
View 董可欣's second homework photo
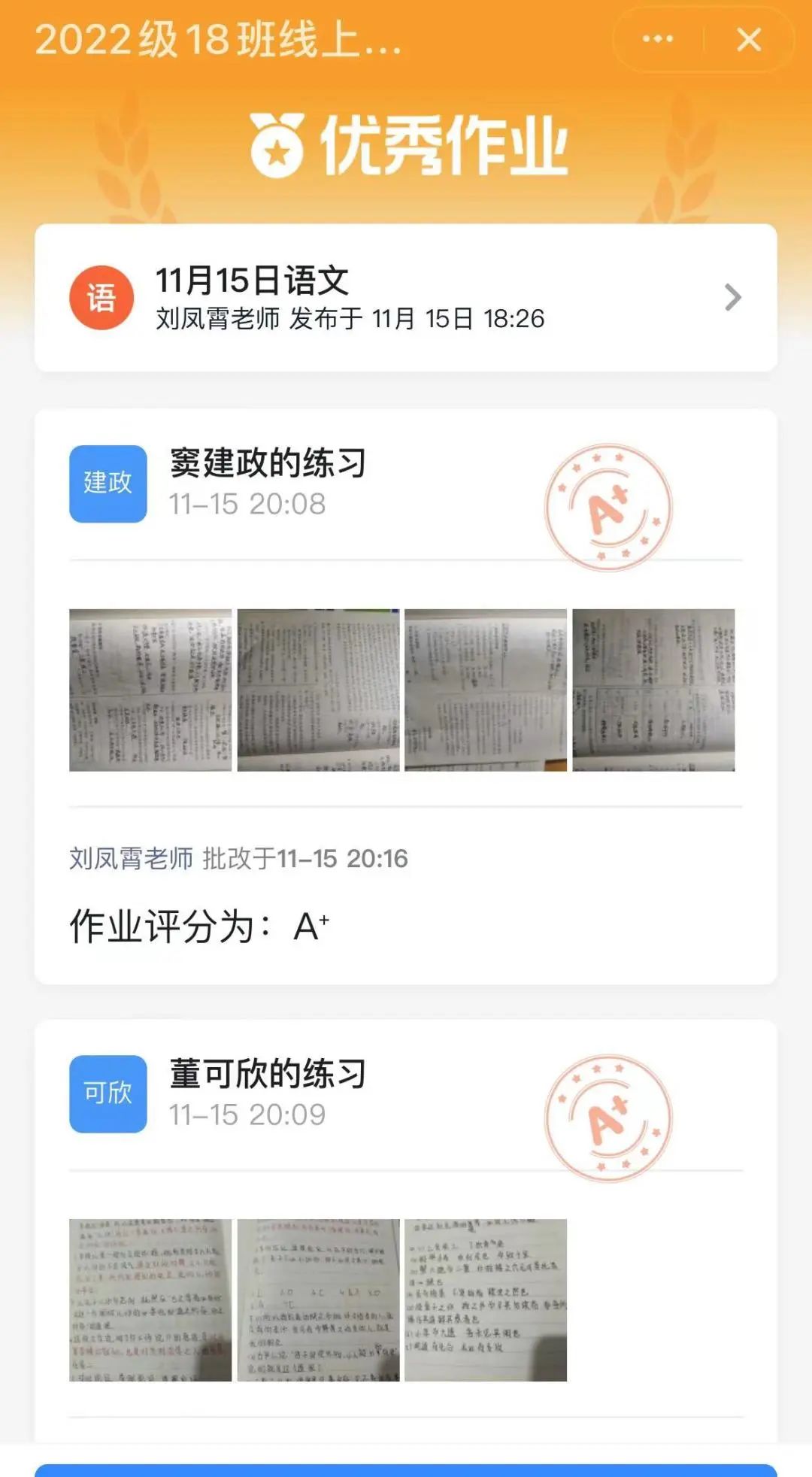tap(319, 1300)
